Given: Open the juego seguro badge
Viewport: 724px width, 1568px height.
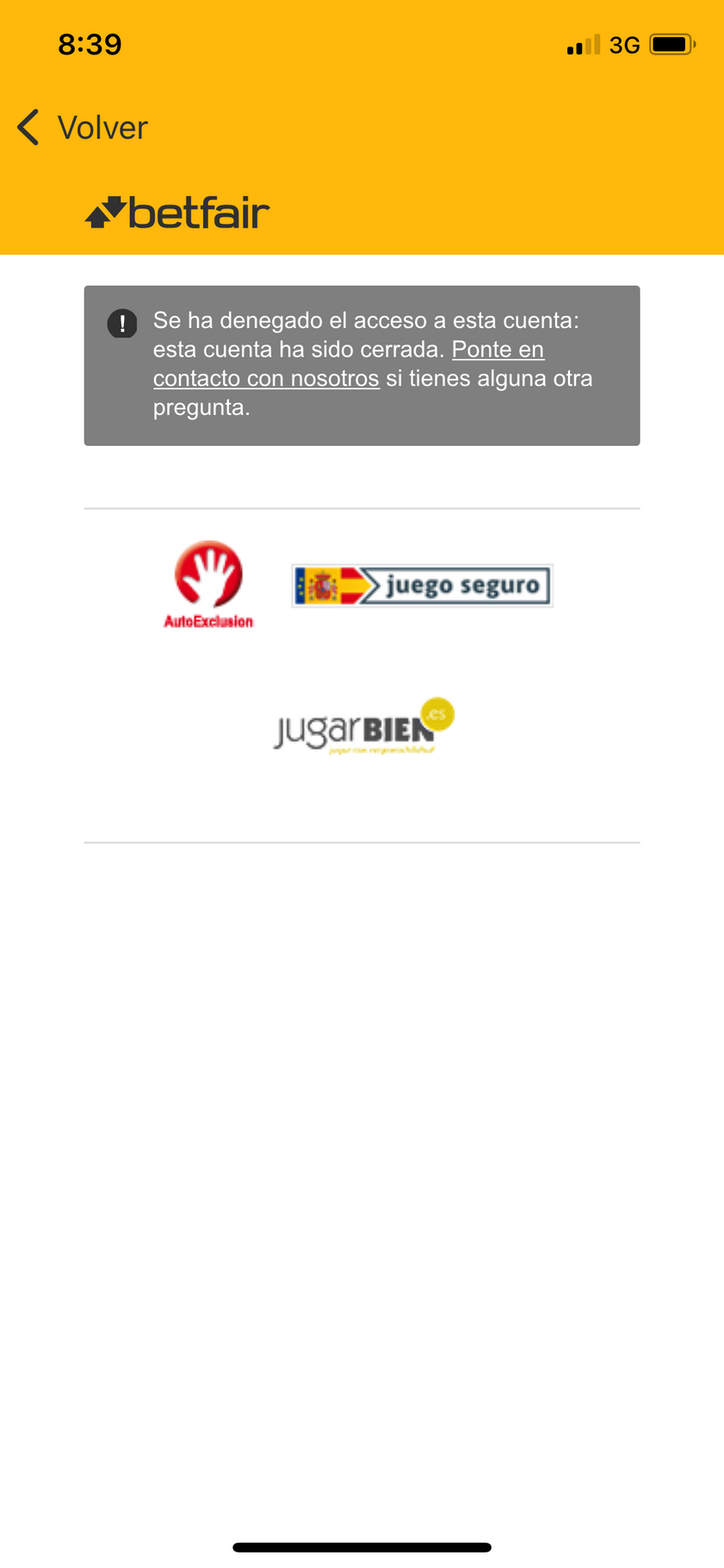Looking at the screenshot, I should 422,586.
